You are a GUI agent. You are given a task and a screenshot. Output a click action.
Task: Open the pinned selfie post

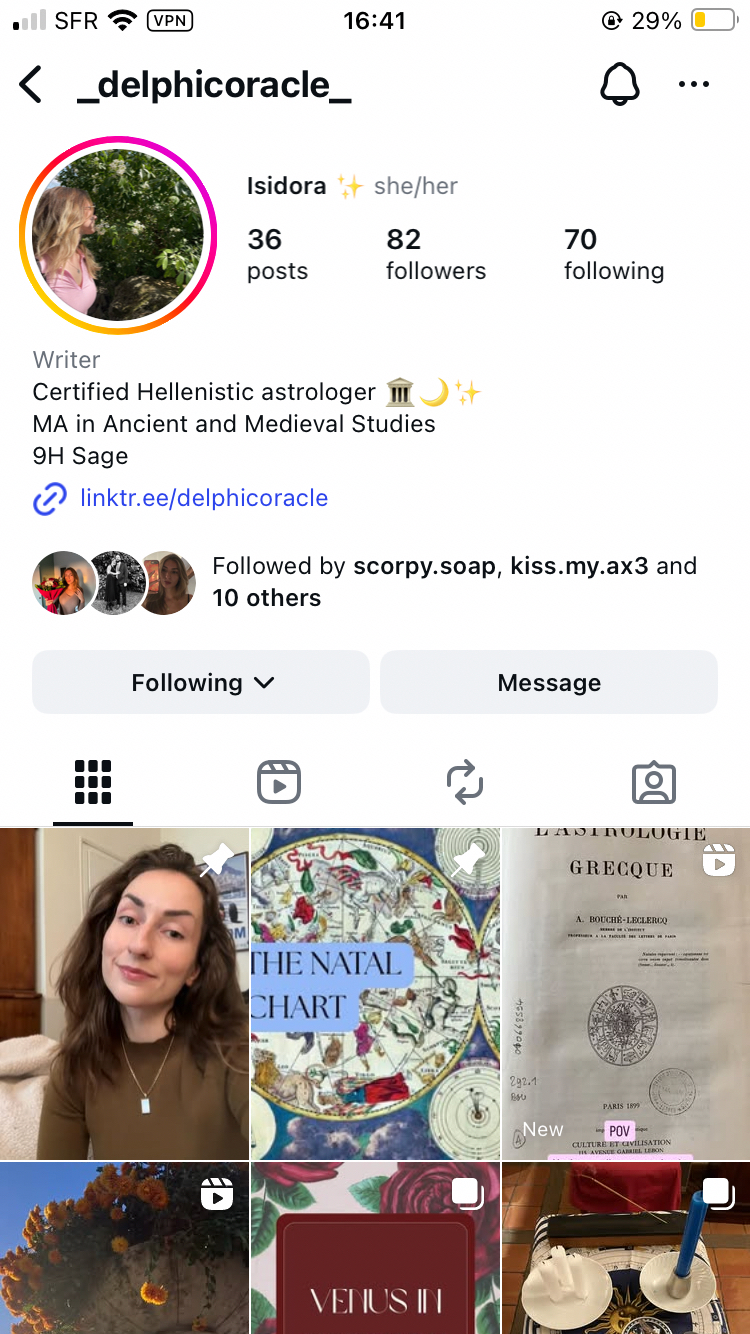coord(123,993)
